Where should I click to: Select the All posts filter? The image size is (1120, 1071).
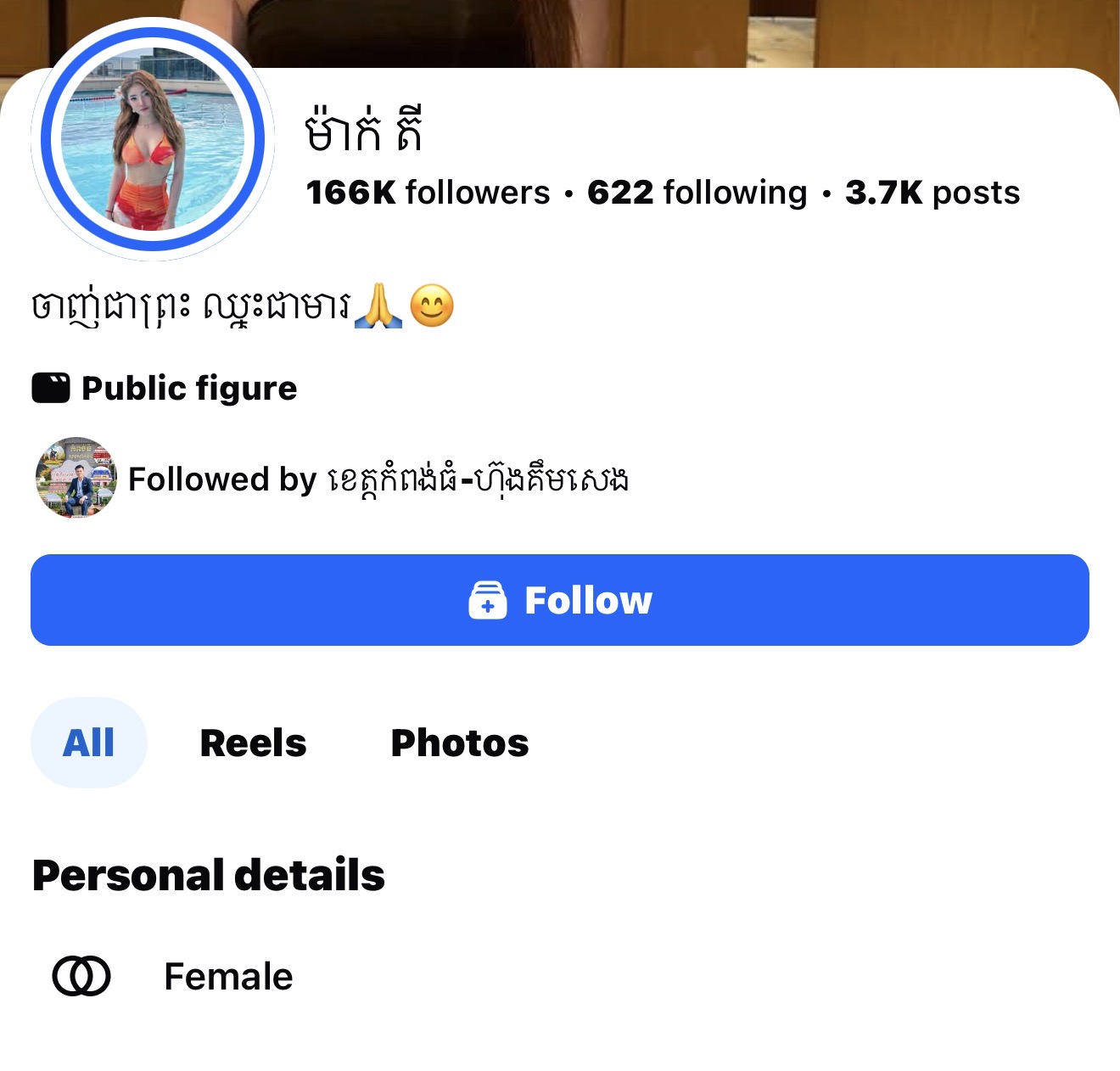click(x=89, y=743)
